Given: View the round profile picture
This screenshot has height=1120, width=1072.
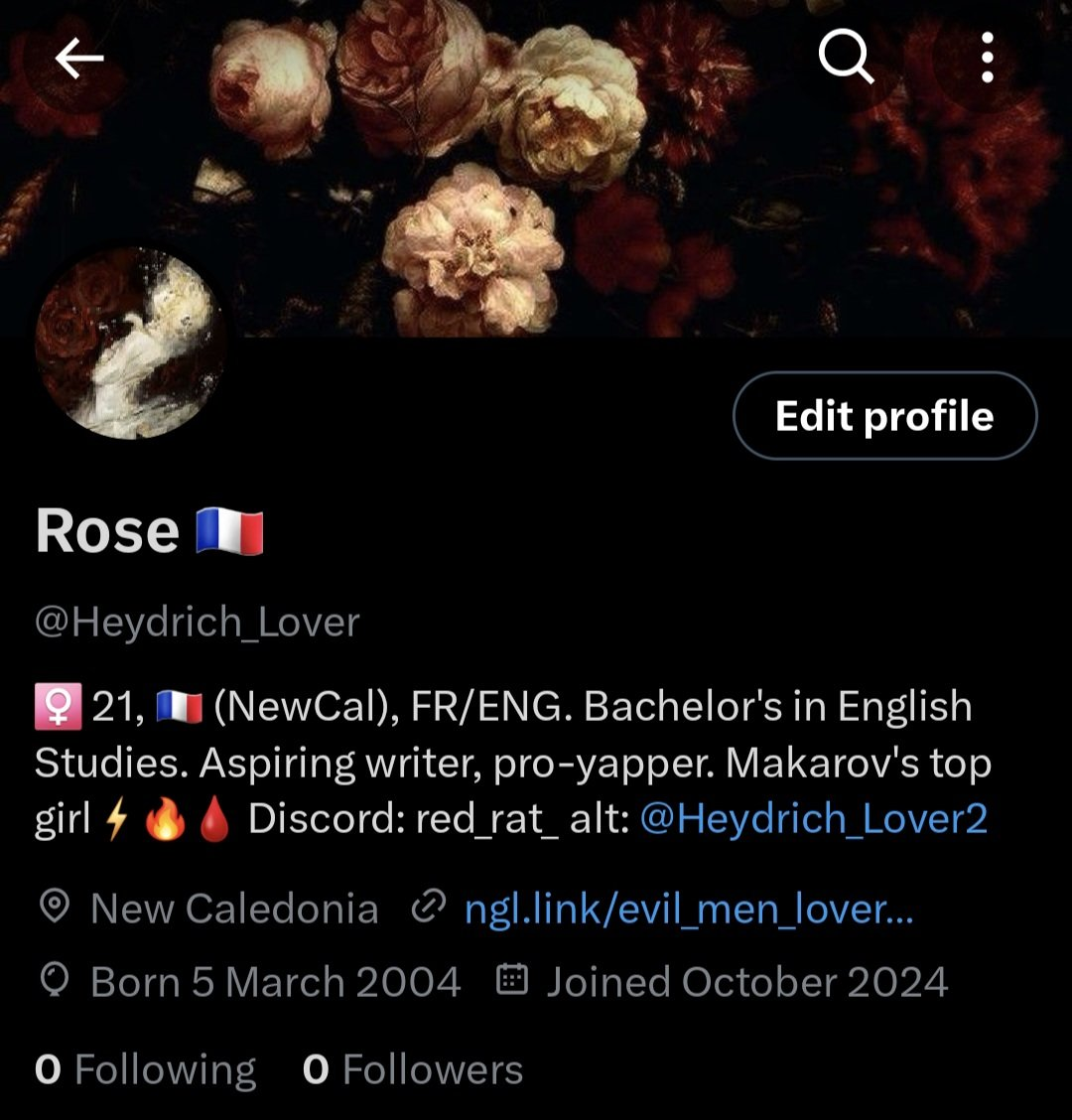Looking at the screenshot, I should point(130,344).
